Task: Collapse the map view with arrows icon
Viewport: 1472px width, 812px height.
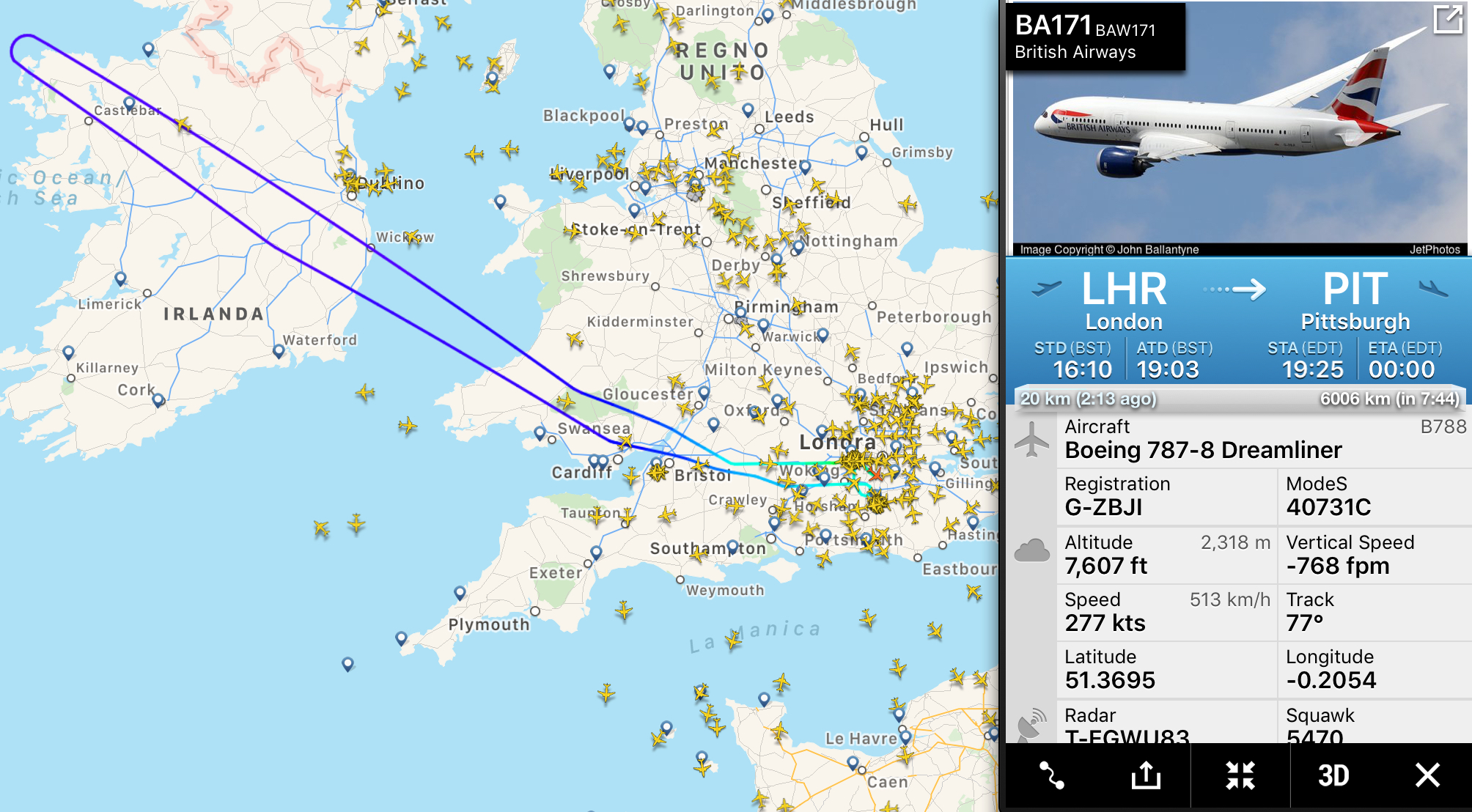Action: coord(1240,775)
